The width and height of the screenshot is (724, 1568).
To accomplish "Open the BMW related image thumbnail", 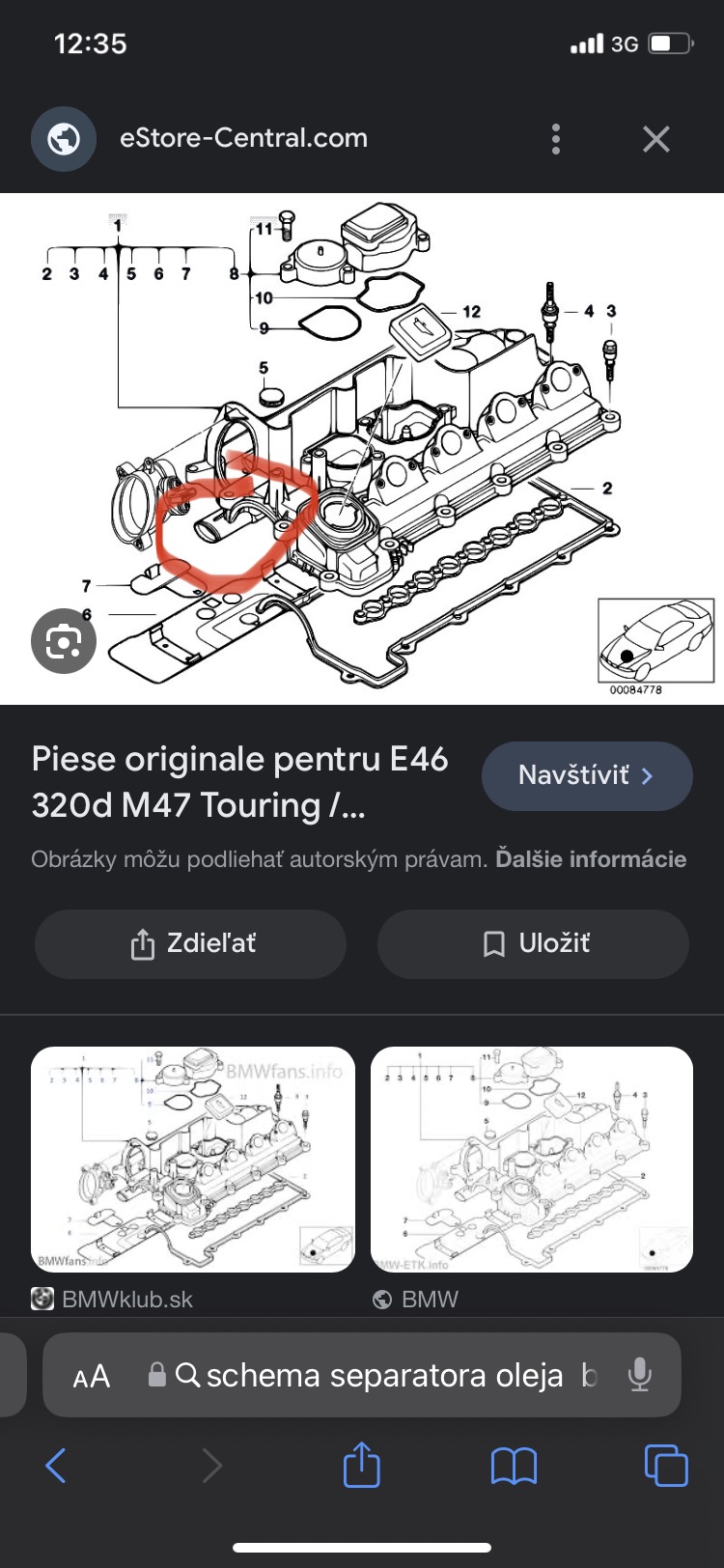I will [x=532, y=1160].
